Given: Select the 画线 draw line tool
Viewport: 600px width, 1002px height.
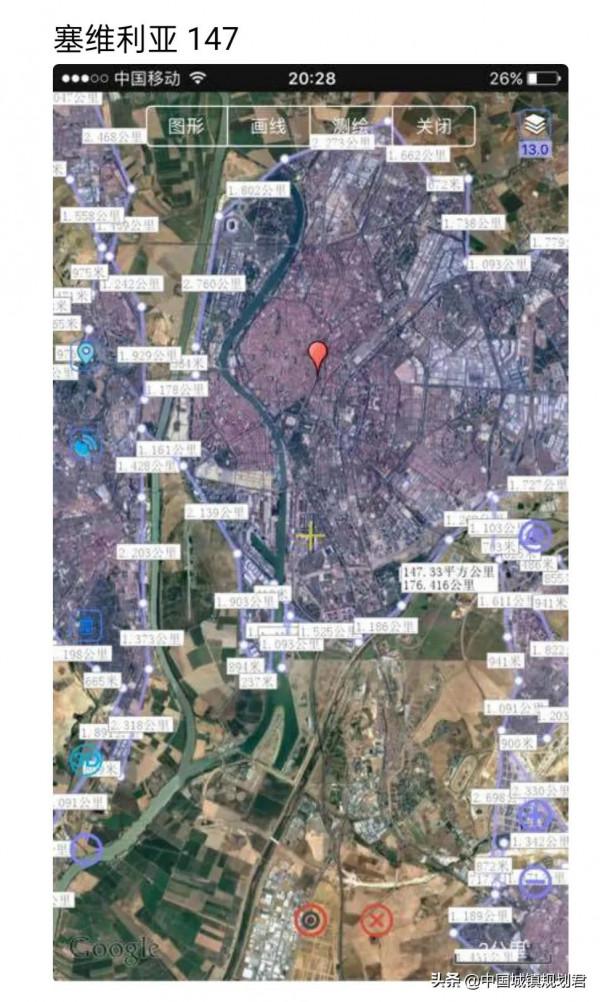Looking at the screenshot, I should pyautogui.click(x=269, y=126).
